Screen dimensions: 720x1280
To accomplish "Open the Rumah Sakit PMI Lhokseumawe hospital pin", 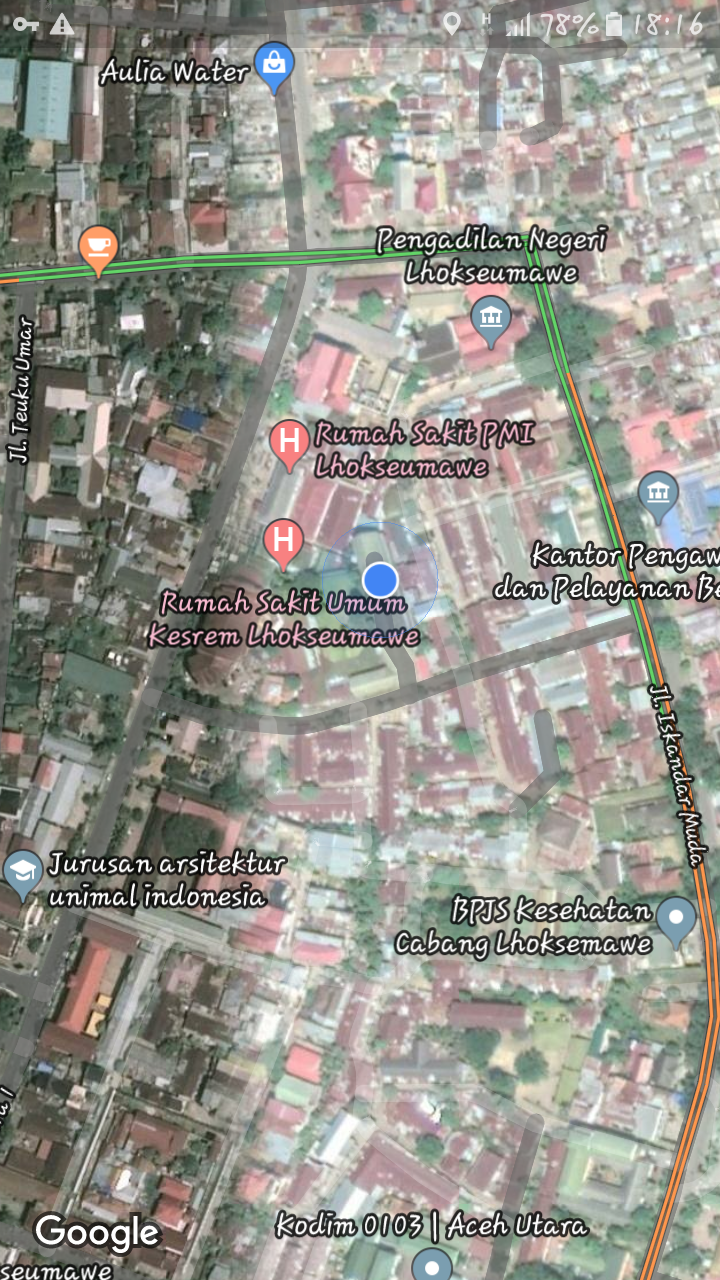I will (x=290, y=442).
